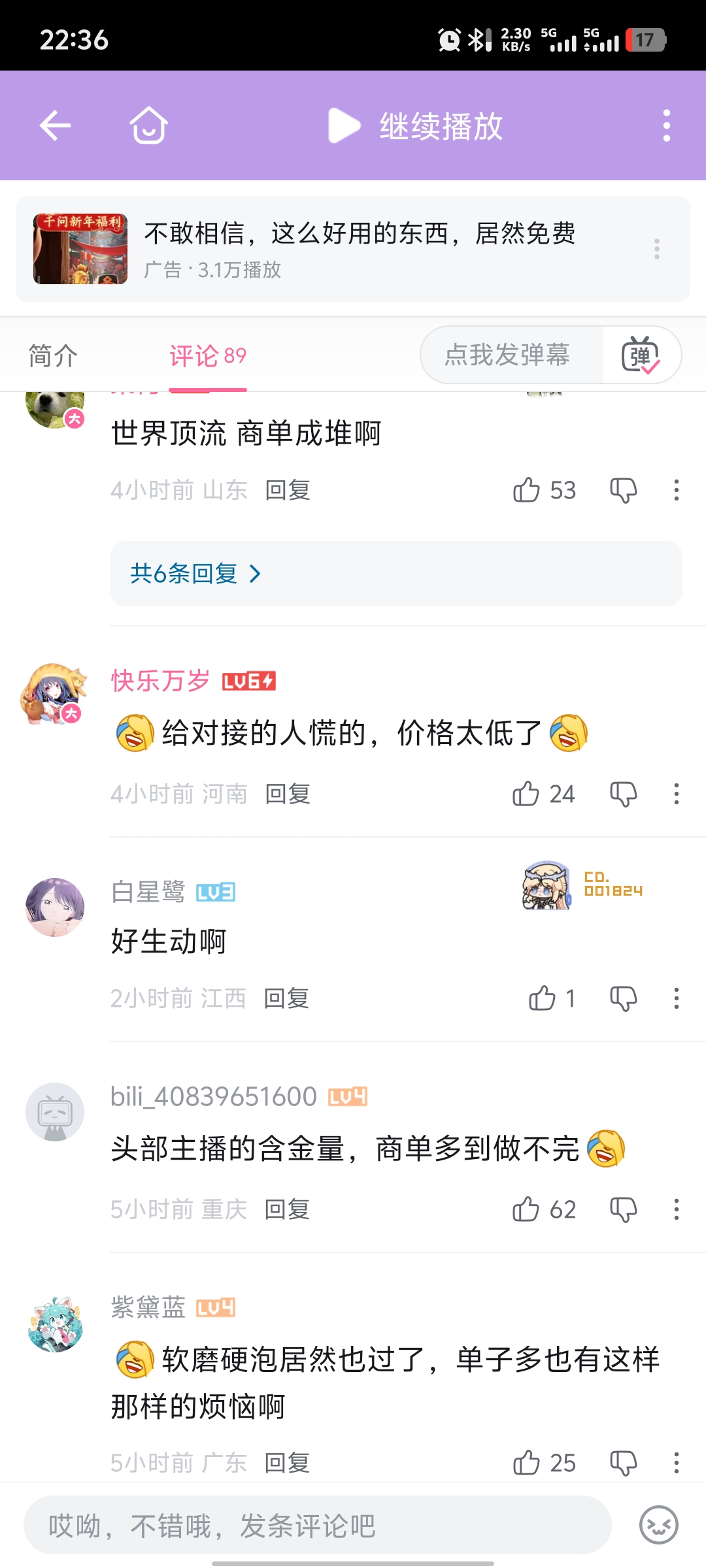706x1568 pixels.
Task: Expand 共6条回复 replies
Action: click(195, 574)
